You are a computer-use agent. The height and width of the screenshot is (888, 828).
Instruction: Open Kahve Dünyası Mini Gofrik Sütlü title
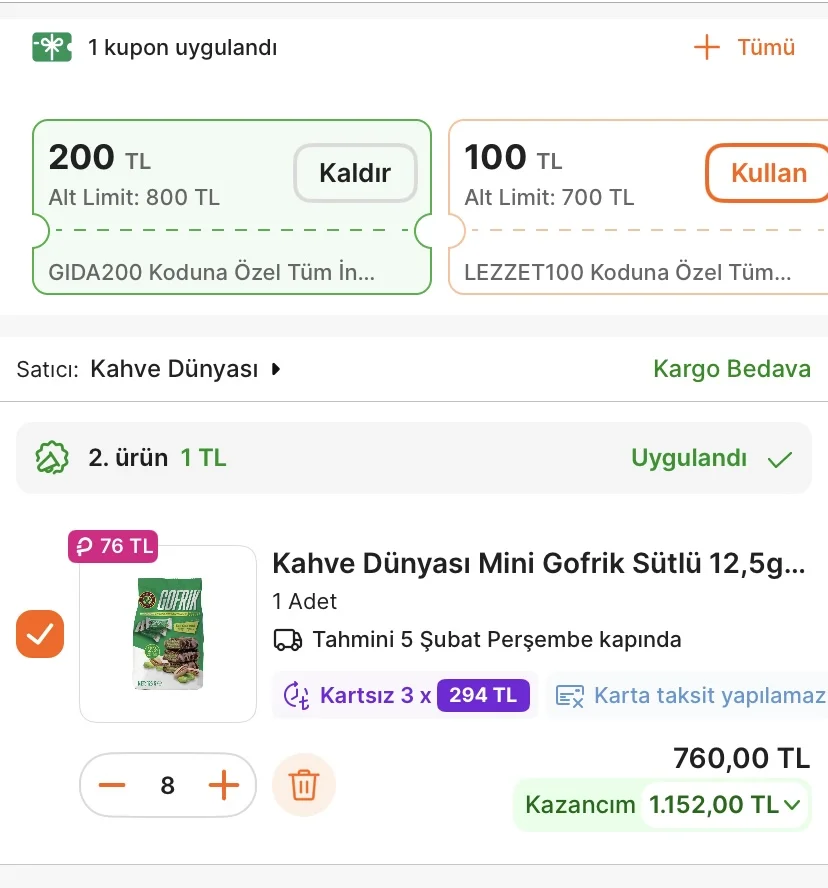click(538, 564)
